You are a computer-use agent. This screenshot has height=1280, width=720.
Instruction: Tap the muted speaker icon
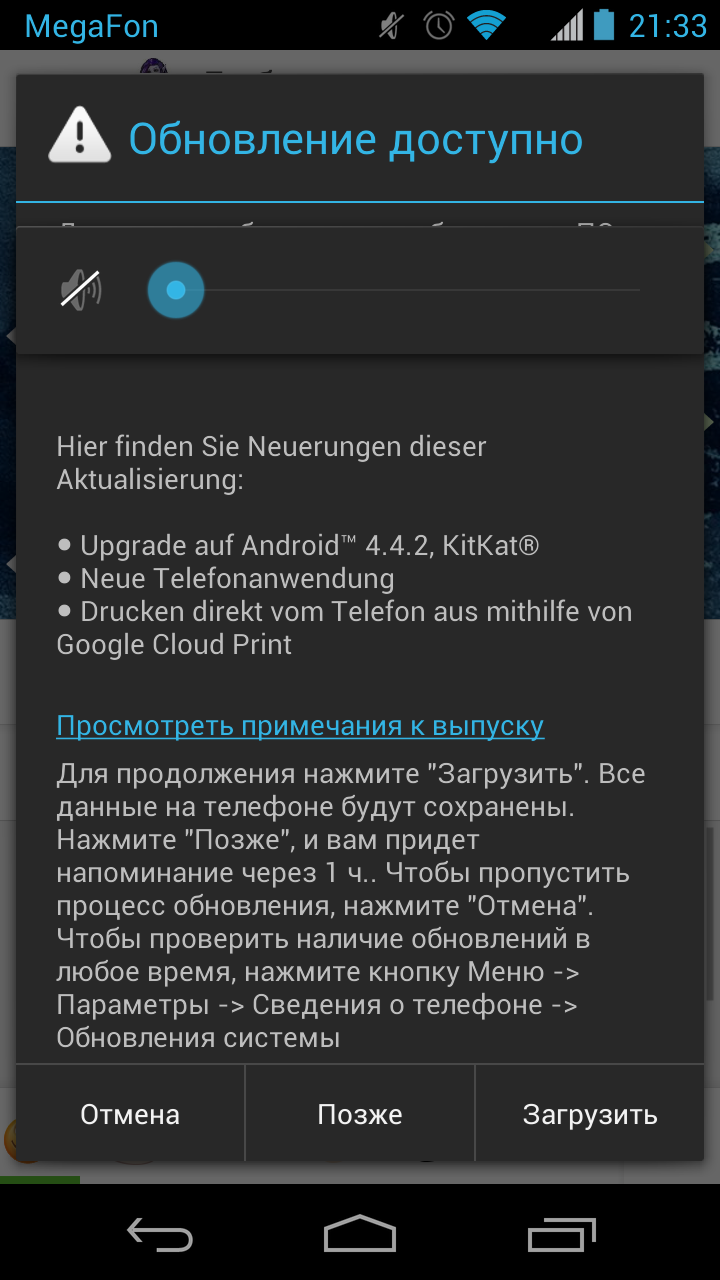pyautogui.click(x=81, y=290)
